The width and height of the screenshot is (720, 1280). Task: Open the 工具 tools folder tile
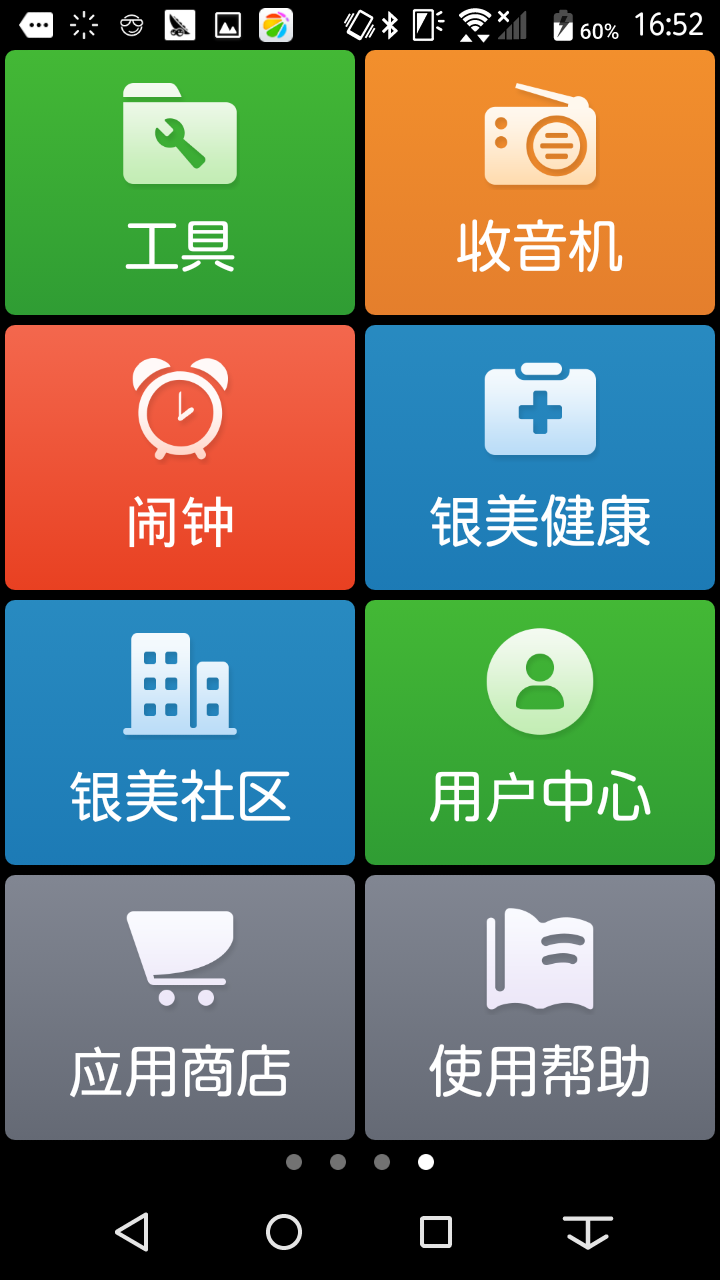(180, 183)
